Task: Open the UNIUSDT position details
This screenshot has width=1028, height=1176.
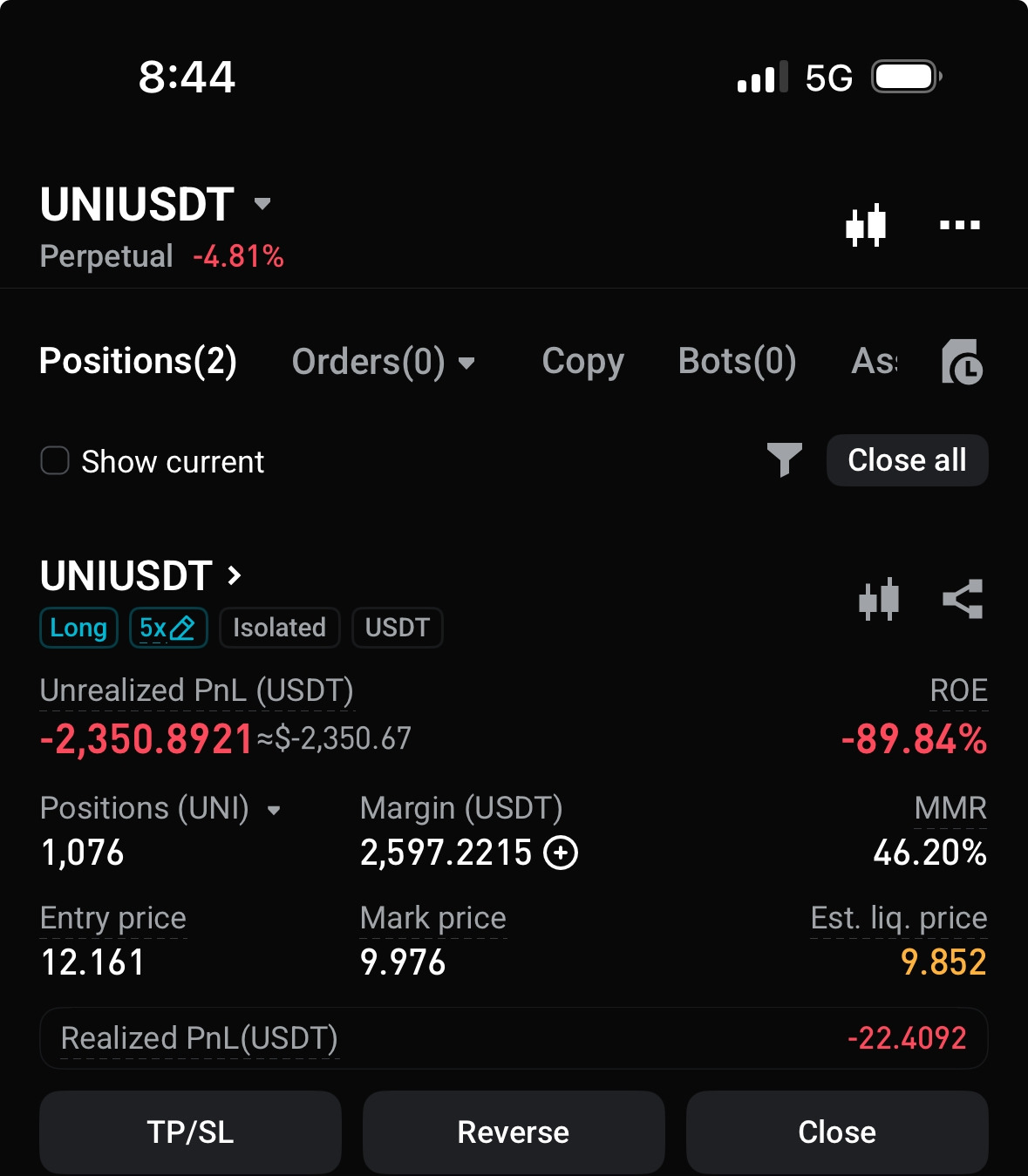Action: coord(140,576)
